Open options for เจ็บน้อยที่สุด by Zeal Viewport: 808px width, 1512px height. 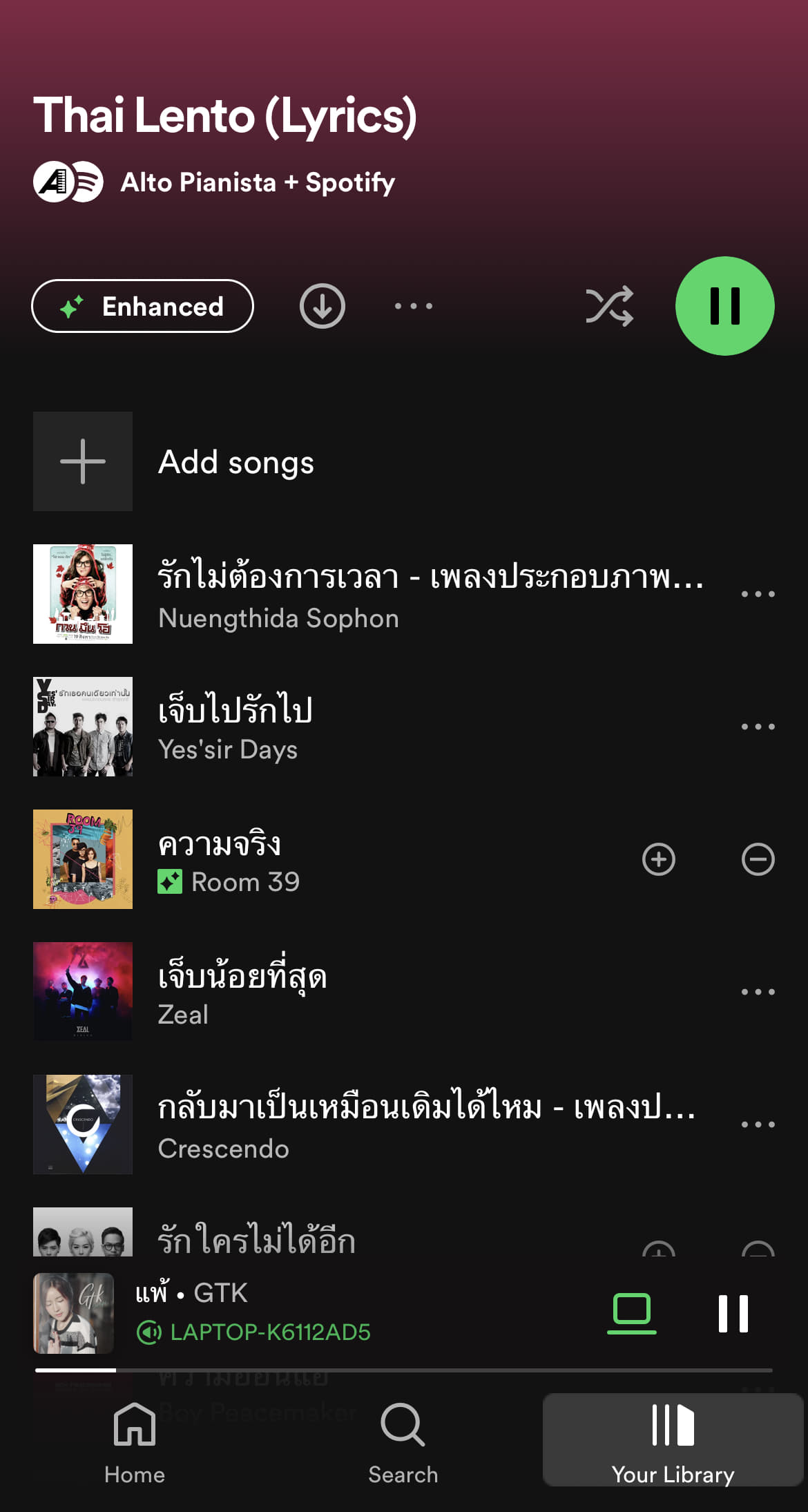pos(758,992)
